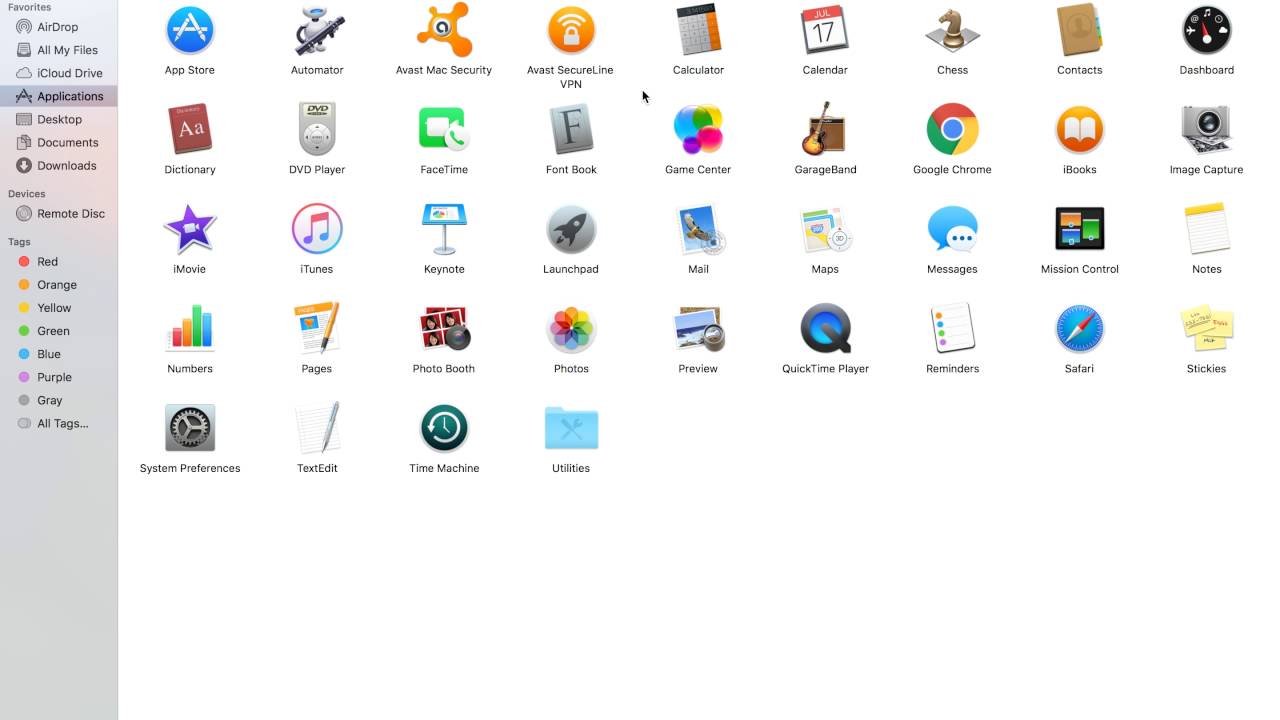Open the App Store application
The height and width of the screenshot is (720, 1280).
(190, 30)
